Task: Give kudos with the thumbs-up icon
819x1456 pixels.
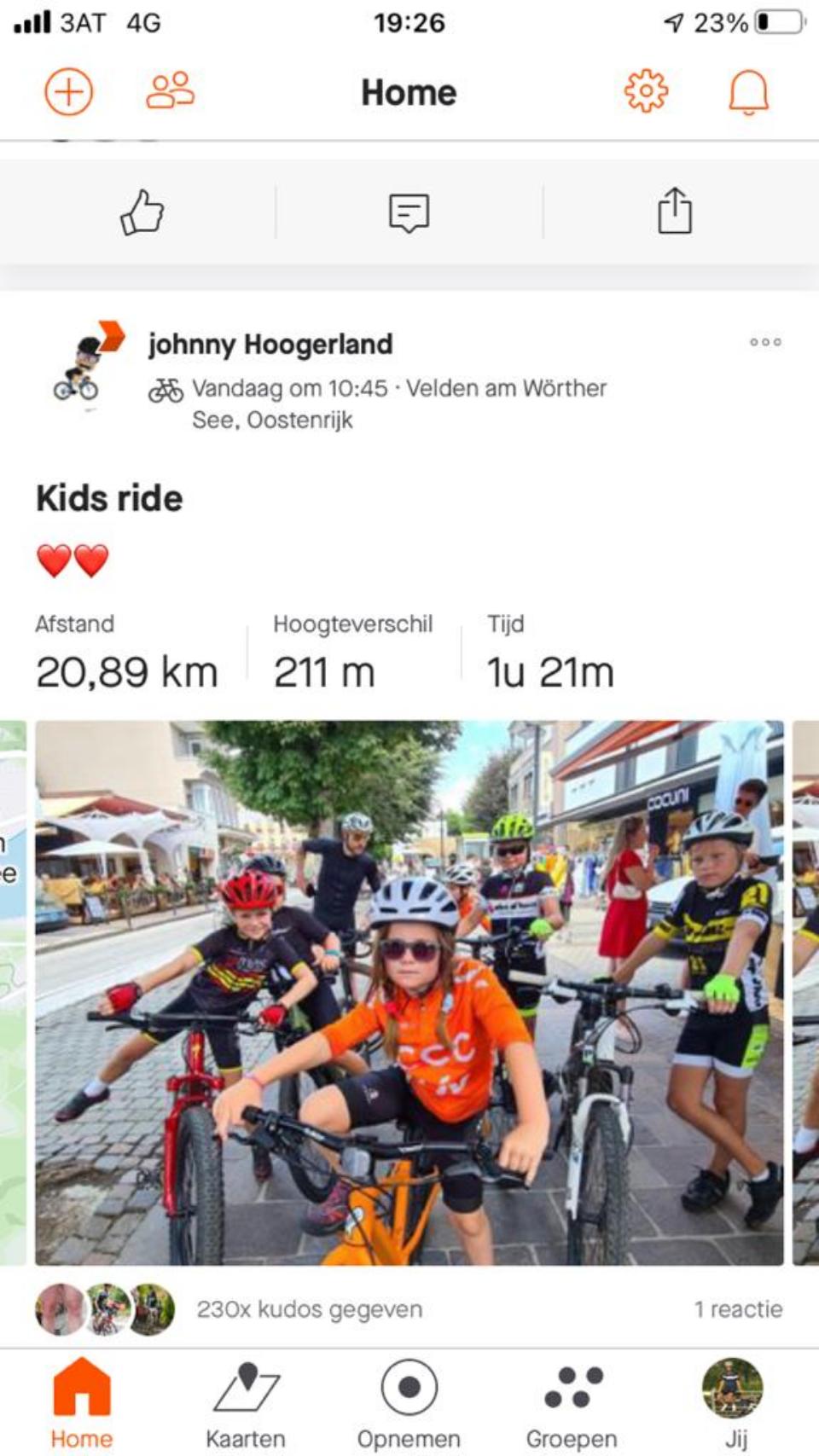Action: (x=142, y=212)
